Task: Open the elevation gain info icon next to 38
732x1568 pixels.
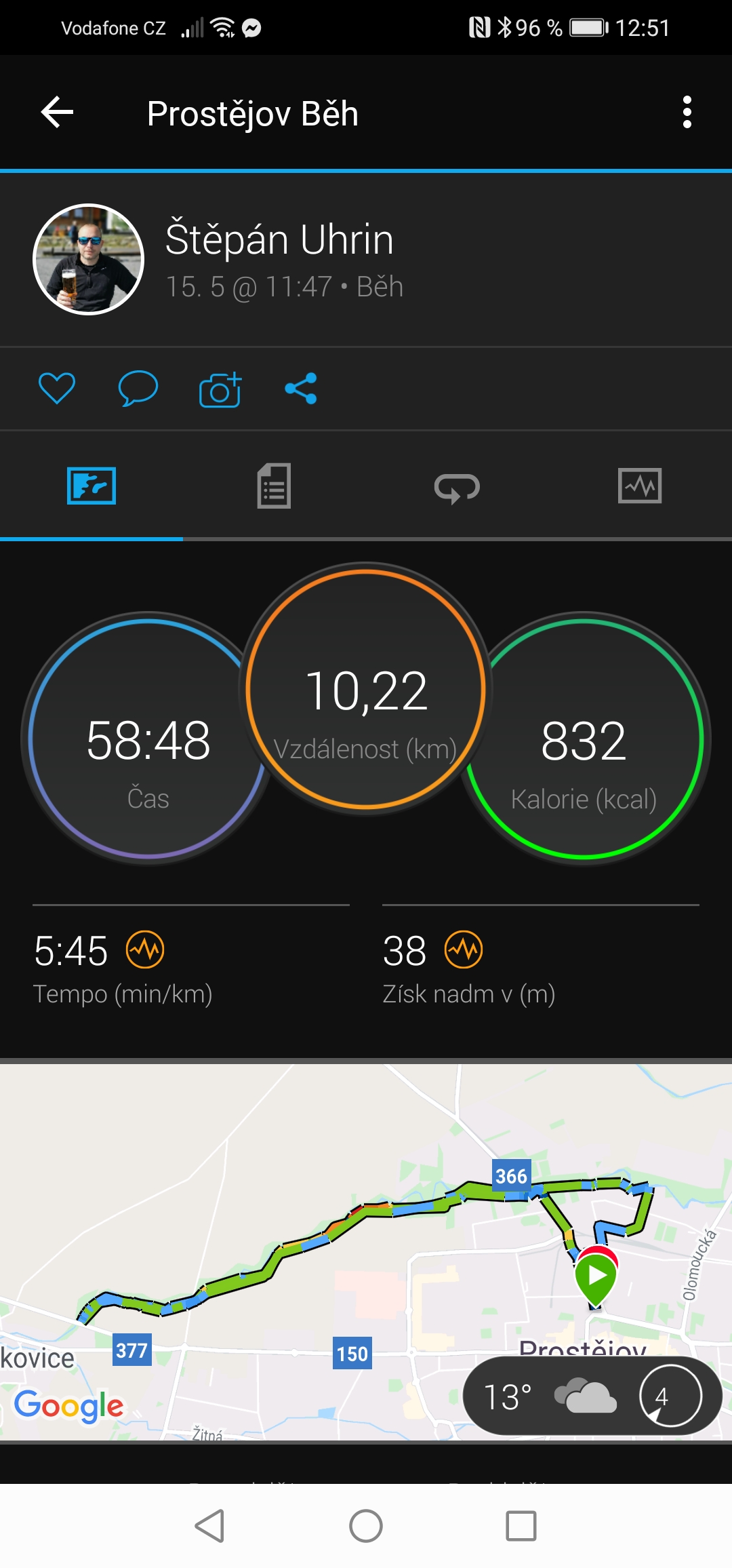Action: [464, 949]
